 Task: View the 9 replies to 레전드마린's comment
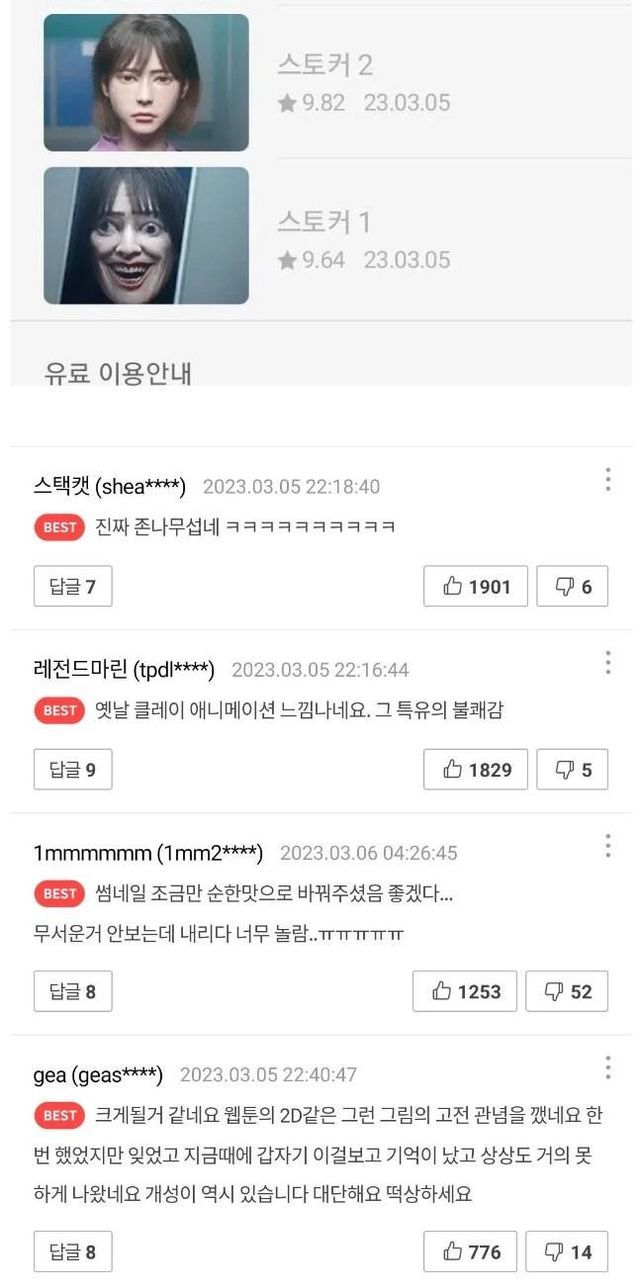click(73, 769)
